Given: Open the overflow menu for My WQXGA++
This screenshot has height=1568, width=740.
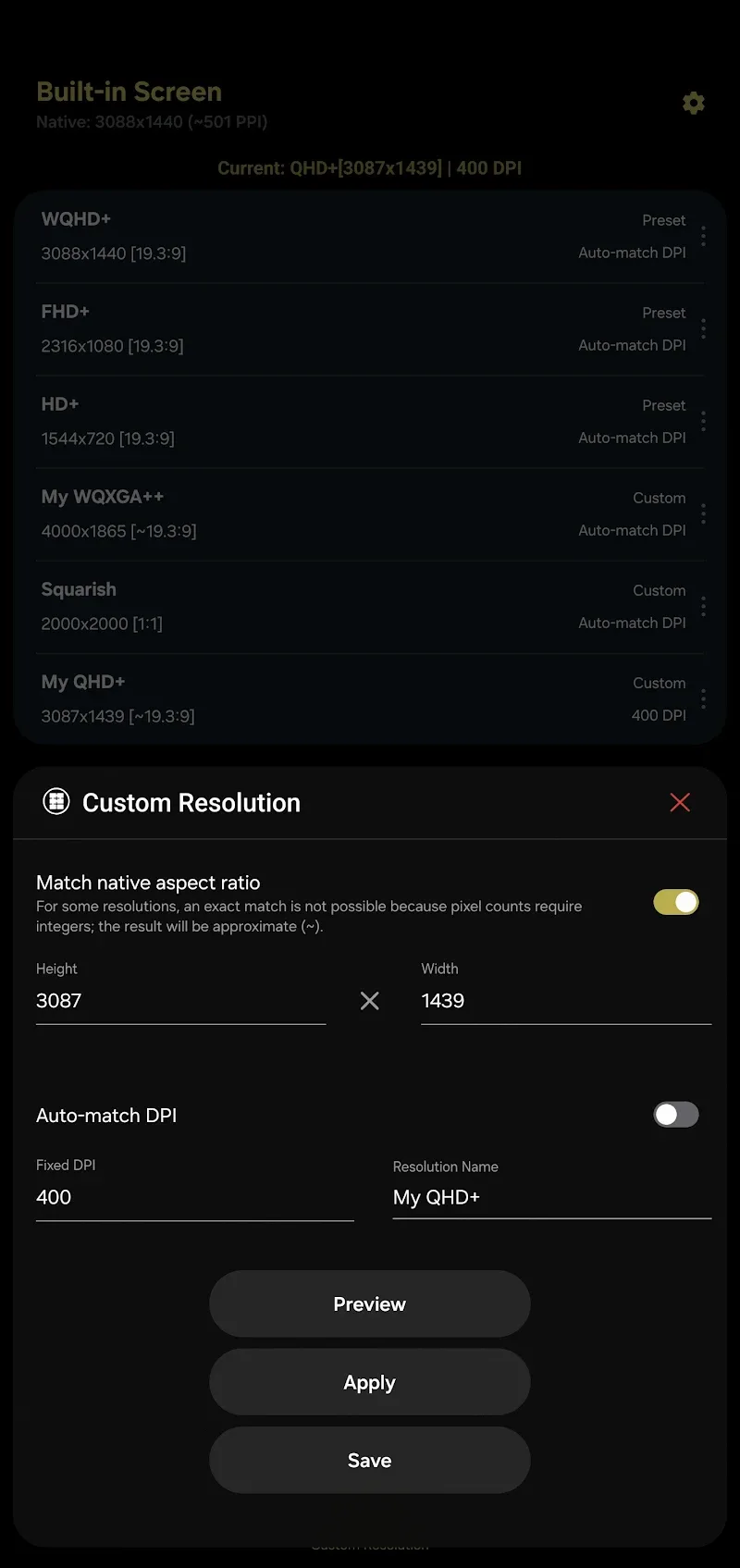Looking at the screenshot, I should [703, 513].
